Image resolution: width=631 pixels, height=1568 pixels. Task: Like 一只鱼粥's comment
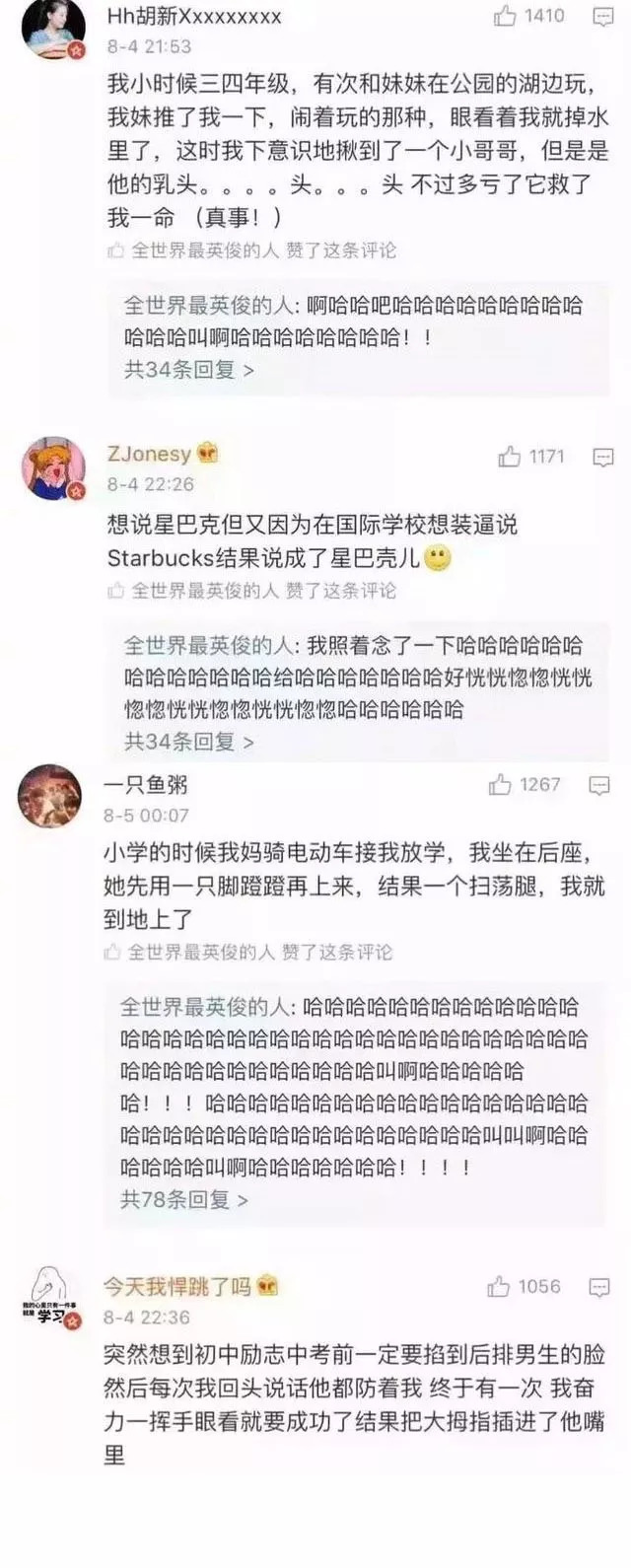501,785
